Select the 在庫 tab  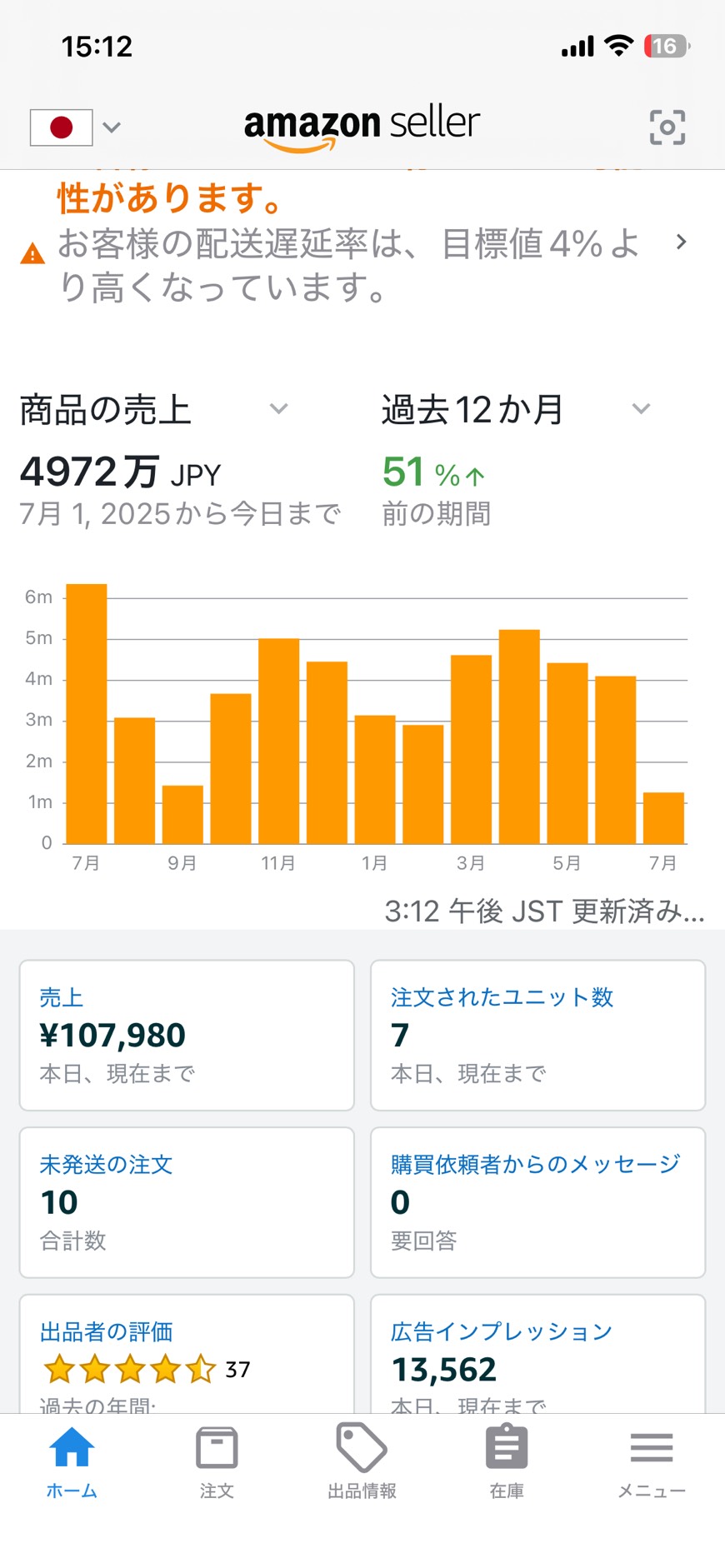pyautogui.click(x=507, y=1462)
